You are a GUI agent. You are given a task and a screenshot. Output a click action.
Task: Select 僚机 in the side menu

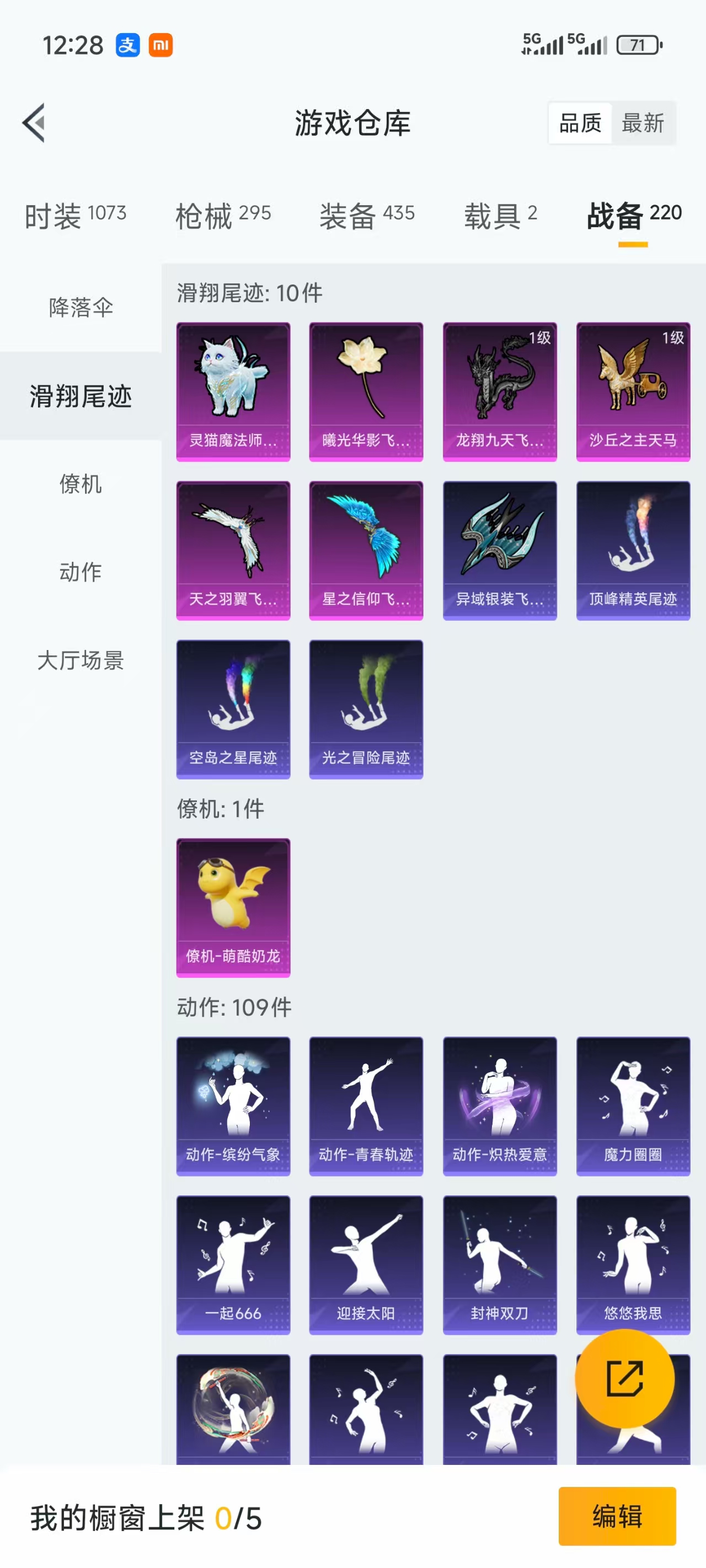pos(81,484)
